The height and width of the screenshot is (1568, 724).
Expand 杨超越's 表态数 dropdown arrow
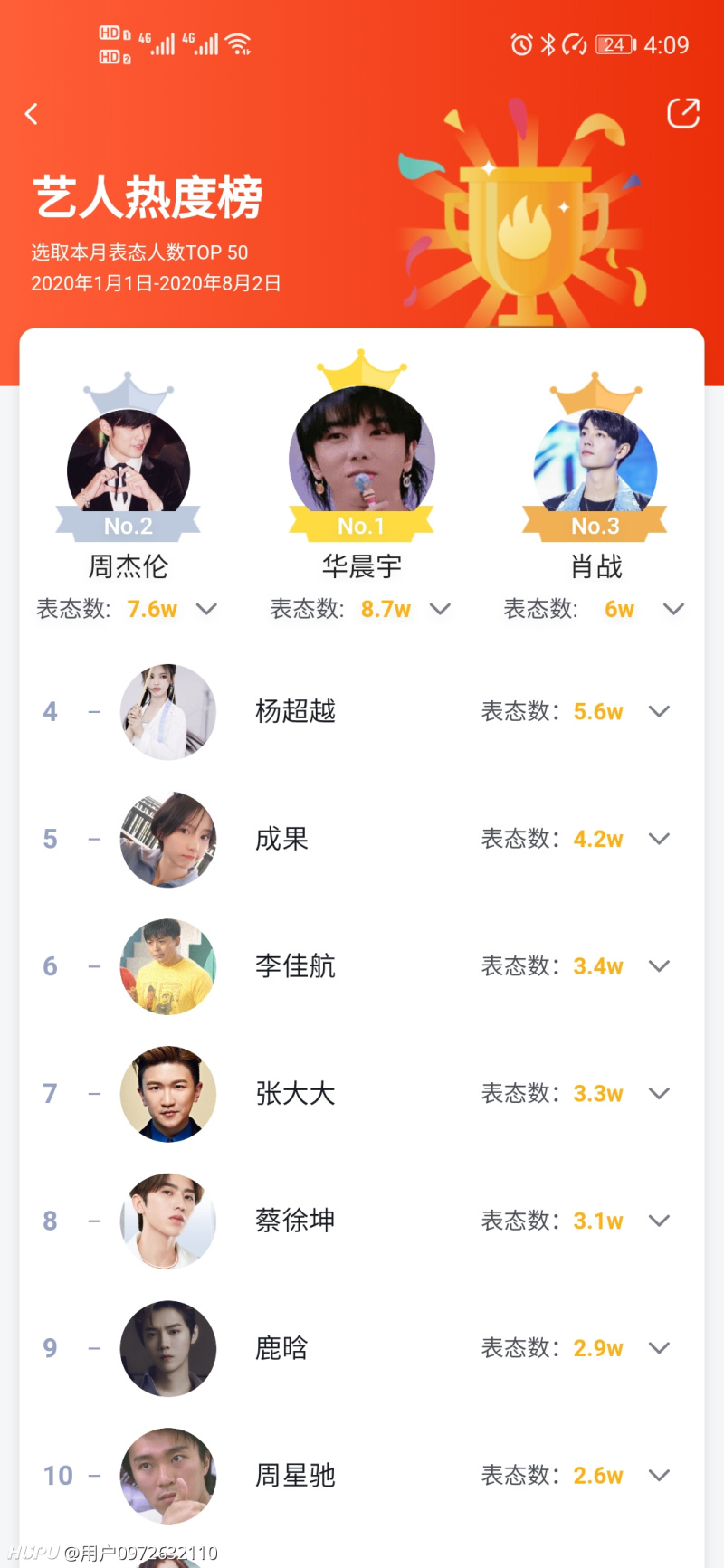click(x=659, y=712)
